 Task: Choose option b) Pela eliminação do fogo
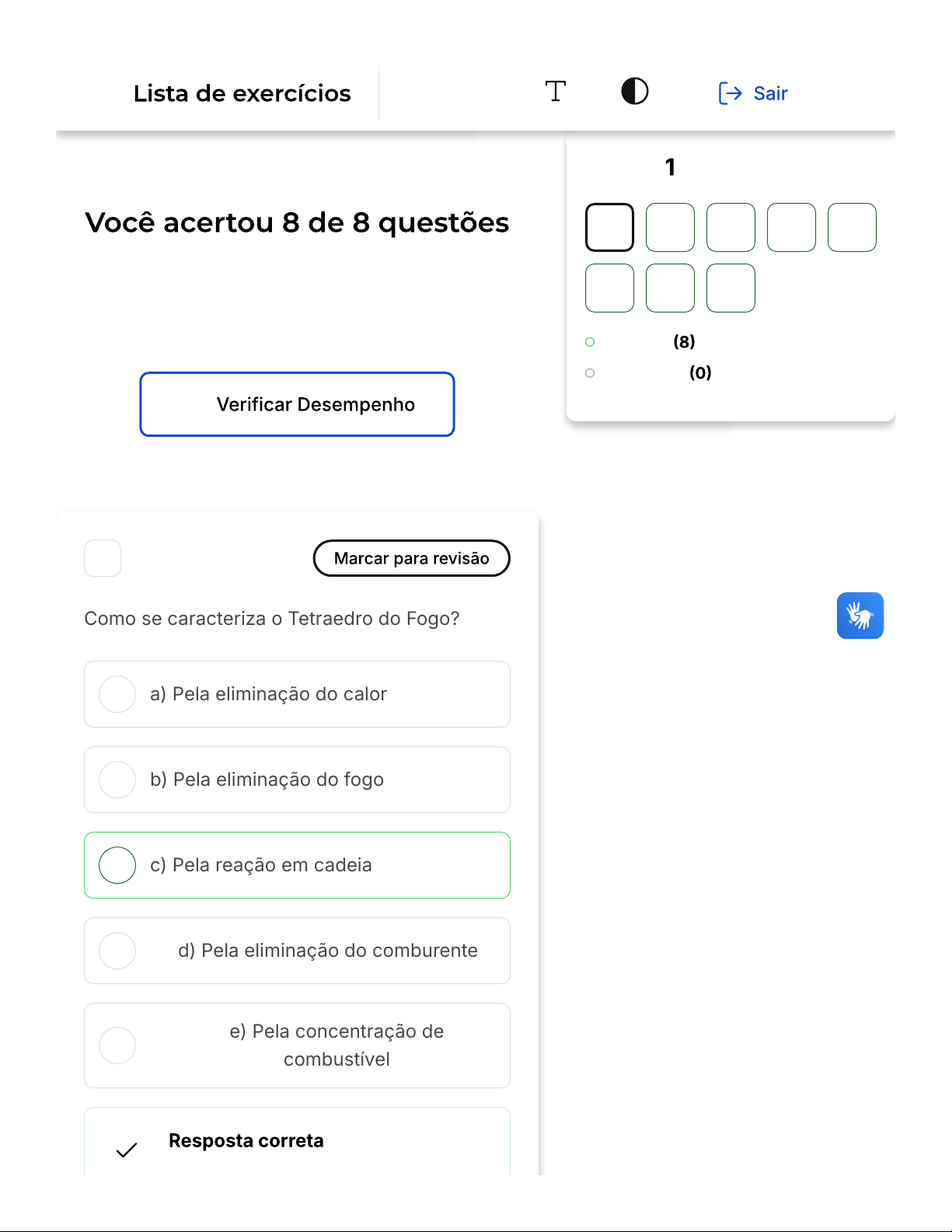[x=297, y=780]
